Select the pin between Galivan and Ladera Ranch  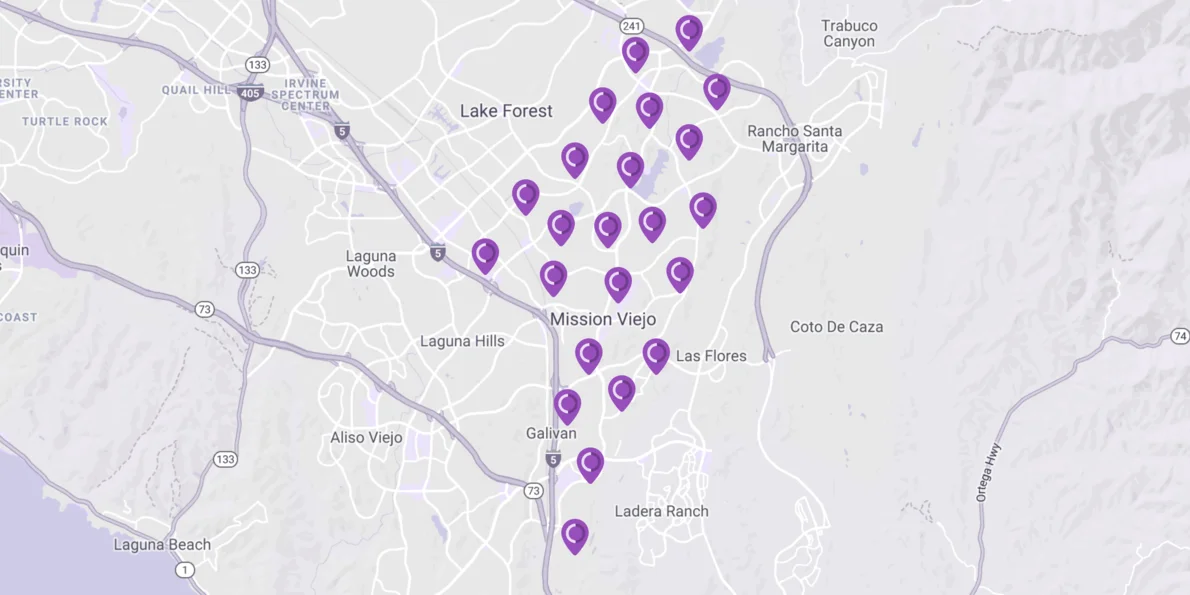click(590, 463)
